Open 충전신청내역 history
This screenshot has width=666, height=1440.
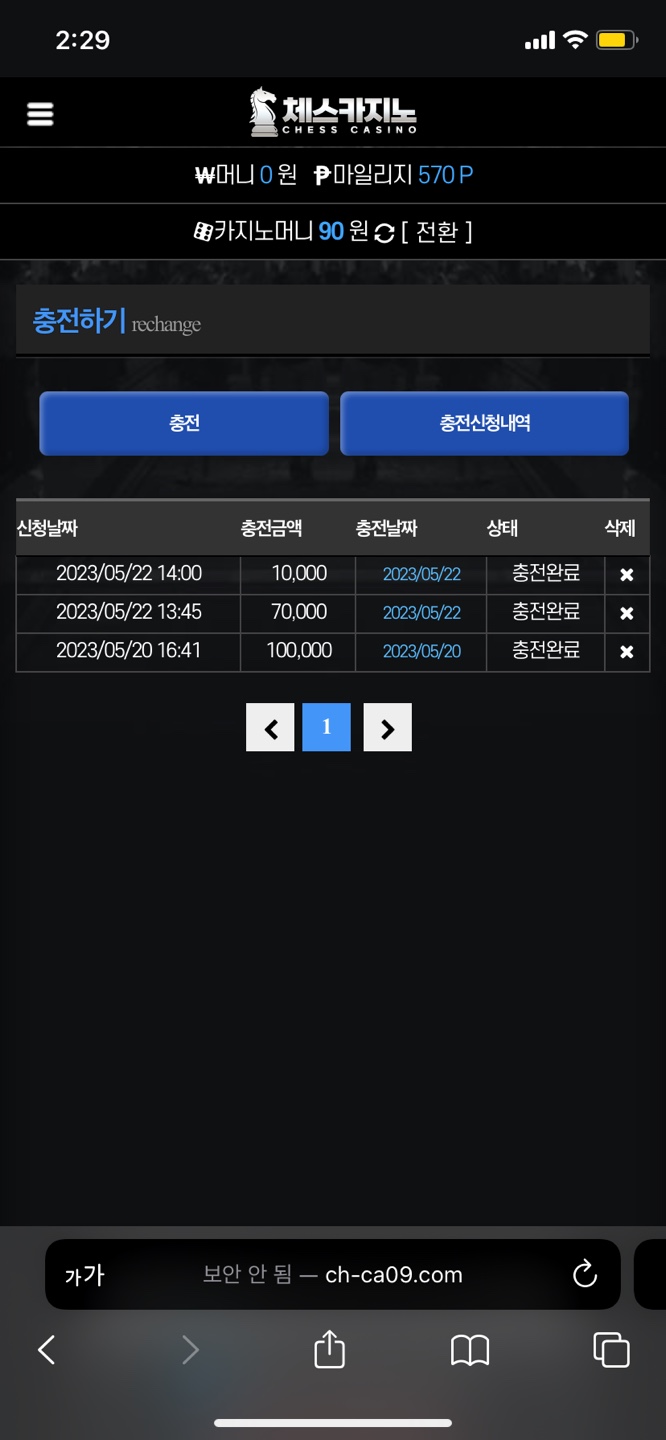484,423
